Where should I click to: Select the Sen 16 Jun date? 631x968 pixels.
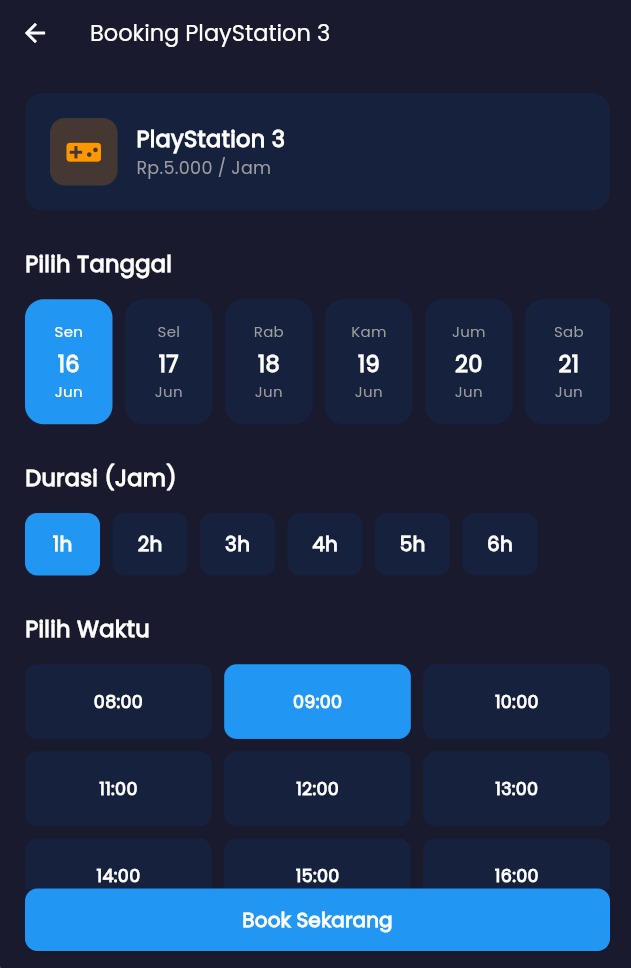pyautogui.click(x=68, y=361)
